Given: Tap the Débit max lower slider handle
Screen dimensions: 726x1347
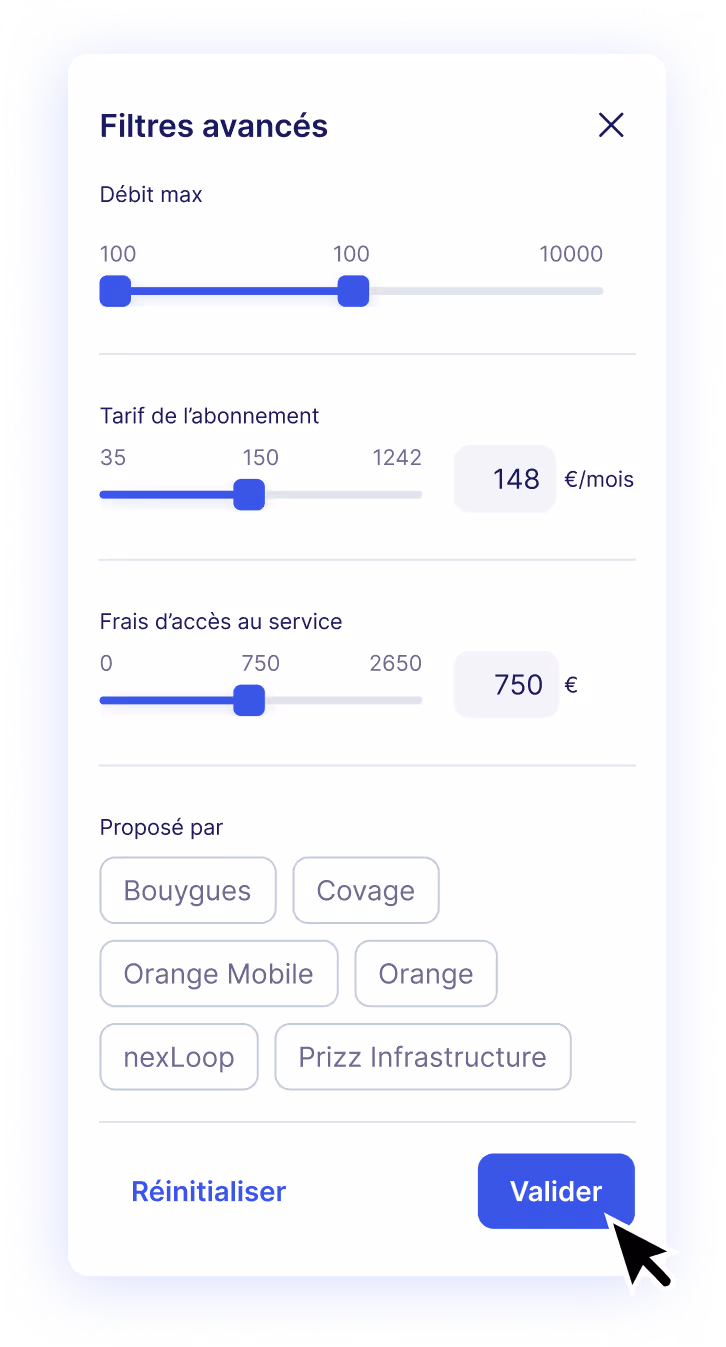Looking at the screenshot, I should pyautogui.click(x=116, y=291).
